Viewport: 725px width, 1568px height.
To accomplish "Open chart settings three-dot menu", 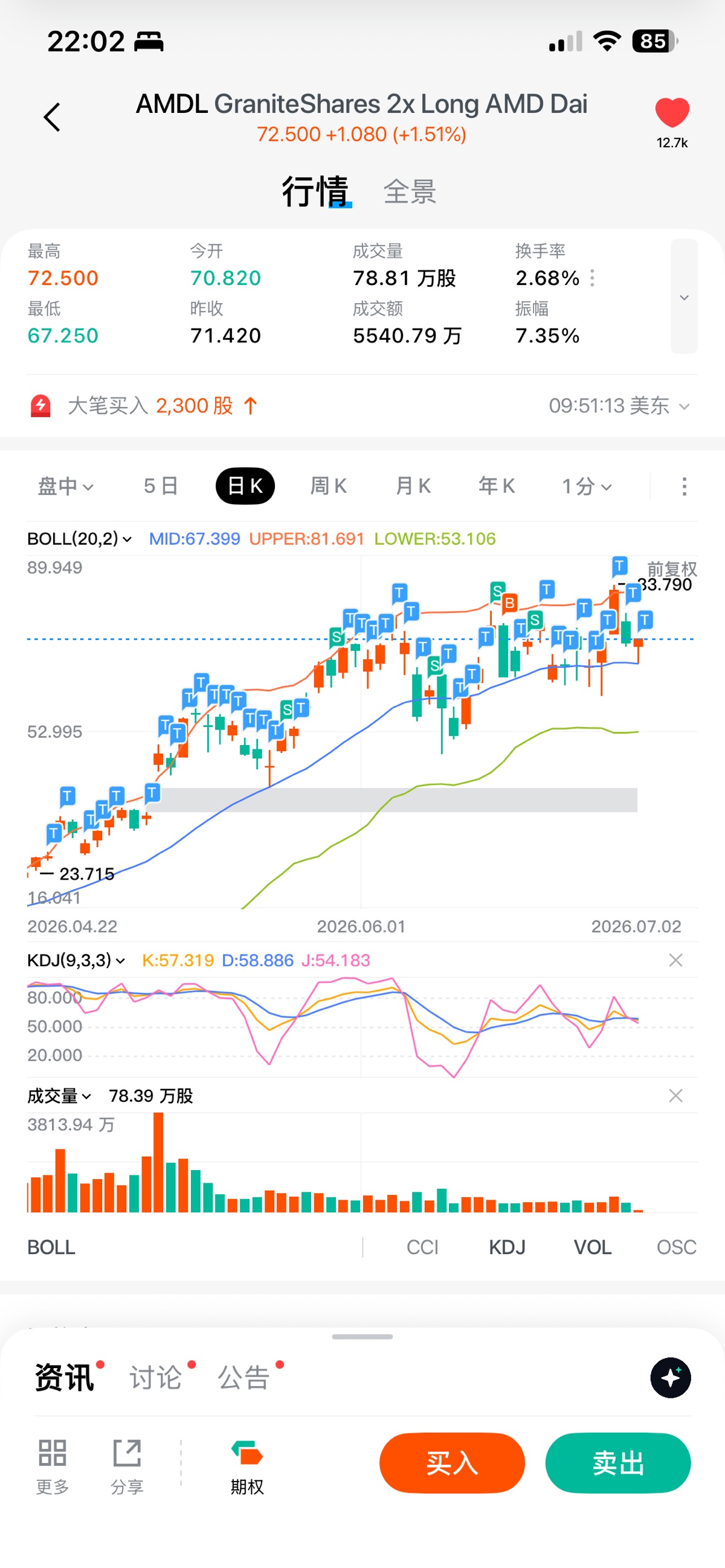I will click(684, 487).
